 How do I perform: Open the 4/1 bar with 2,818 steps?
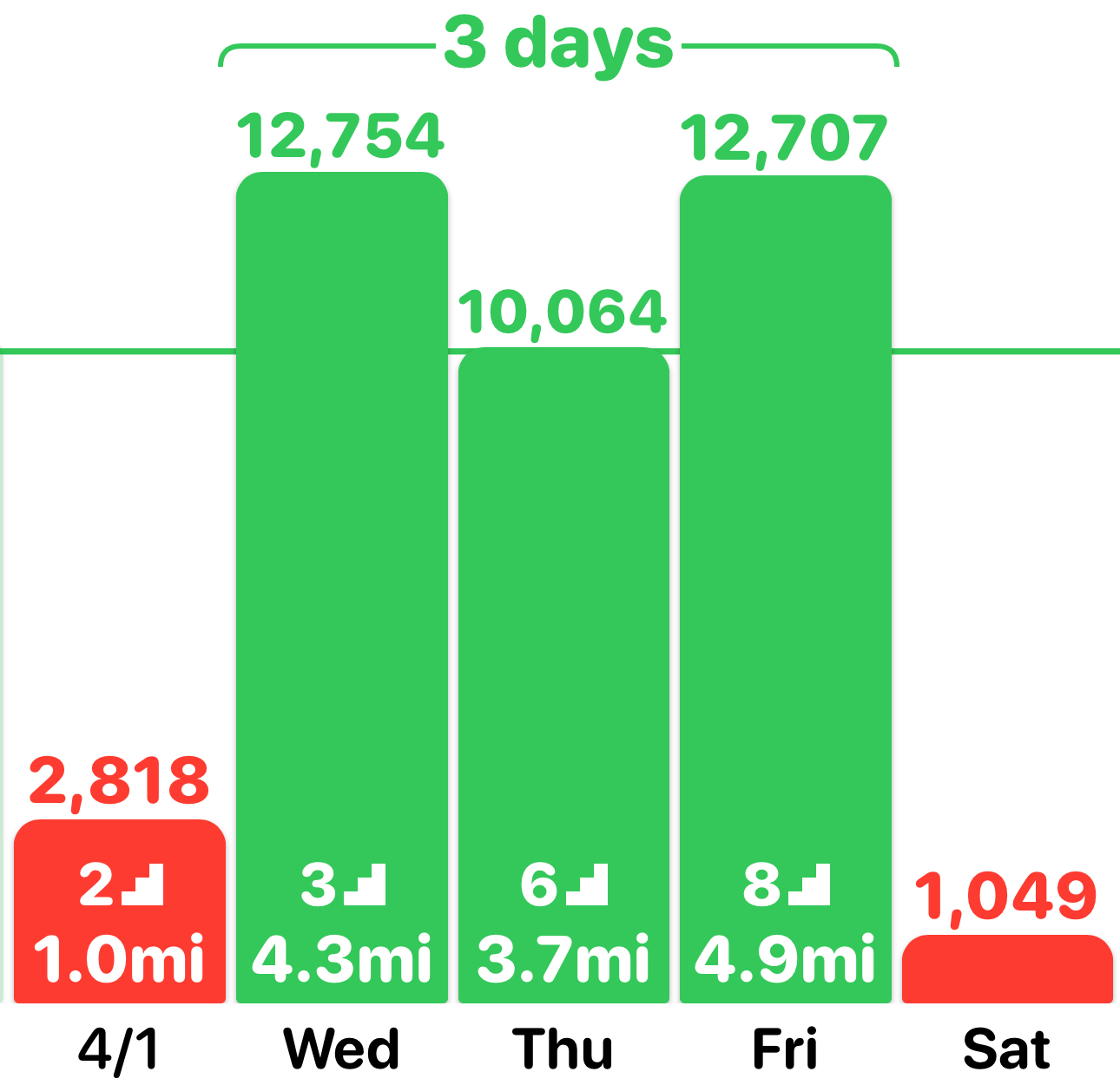[120, 911]
